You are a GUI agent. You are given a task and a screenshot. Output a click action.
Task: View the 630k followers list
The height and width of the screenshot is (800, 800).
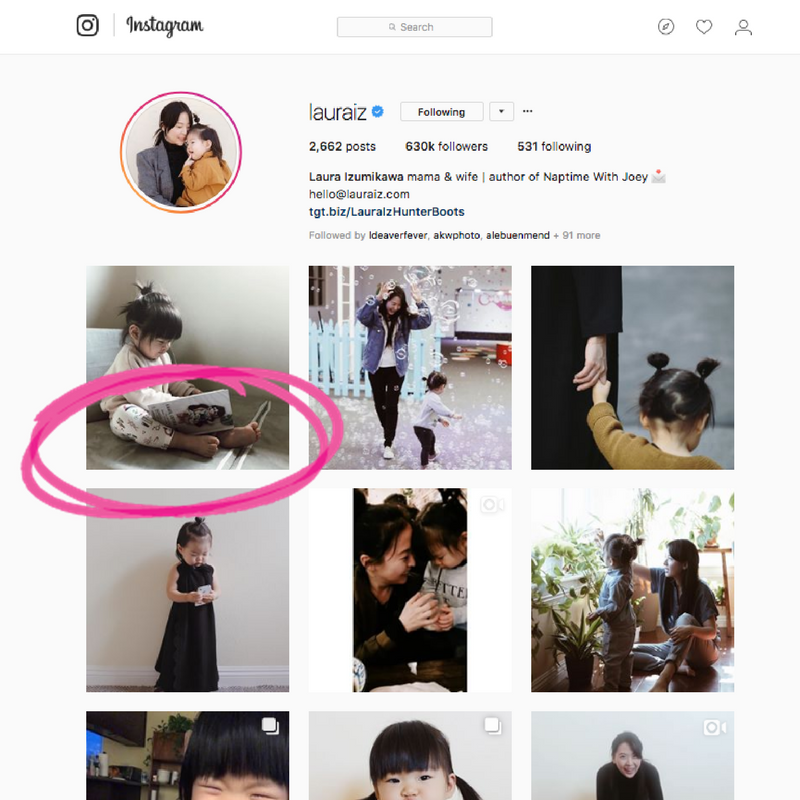[446, 146]
